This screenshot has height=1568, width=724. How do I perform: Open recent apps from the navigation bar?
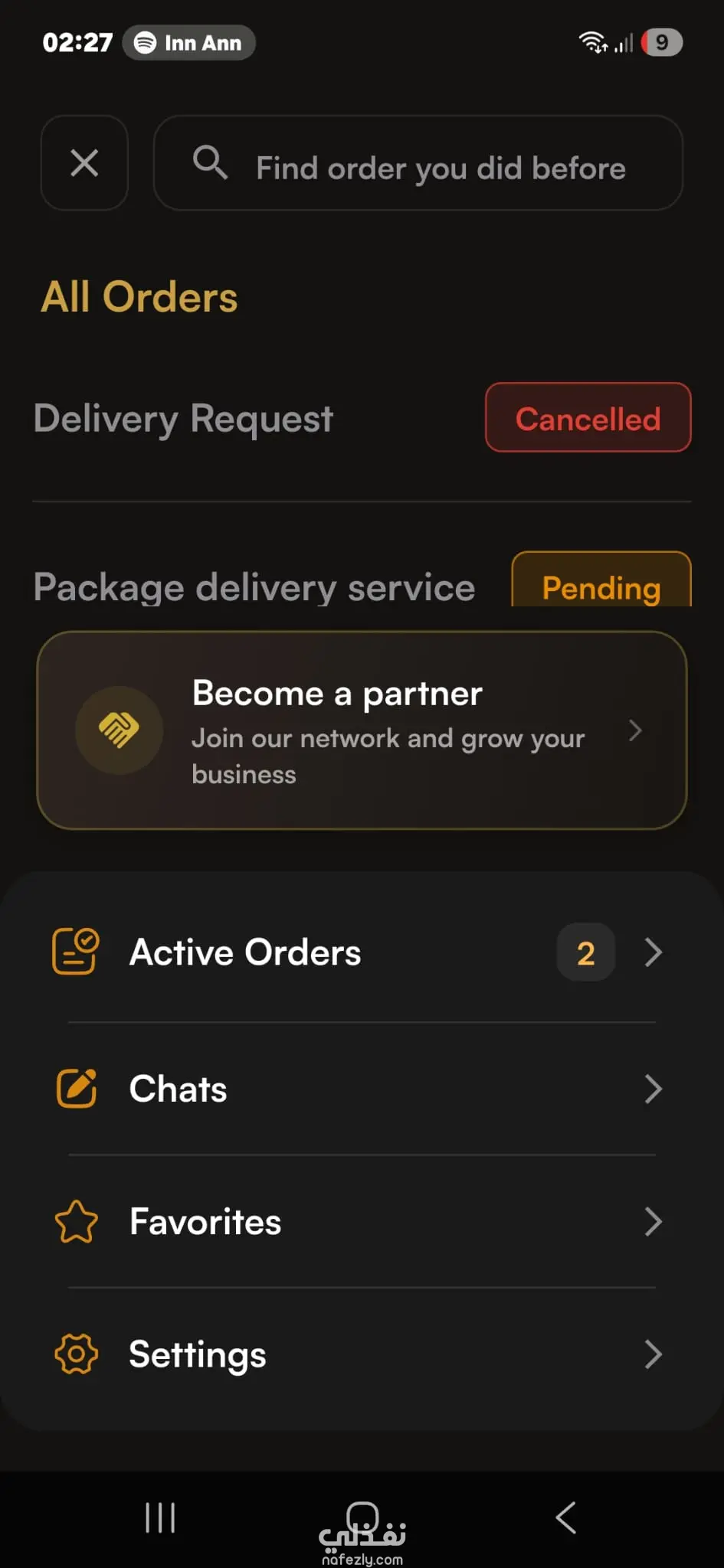coord(160,1517)
